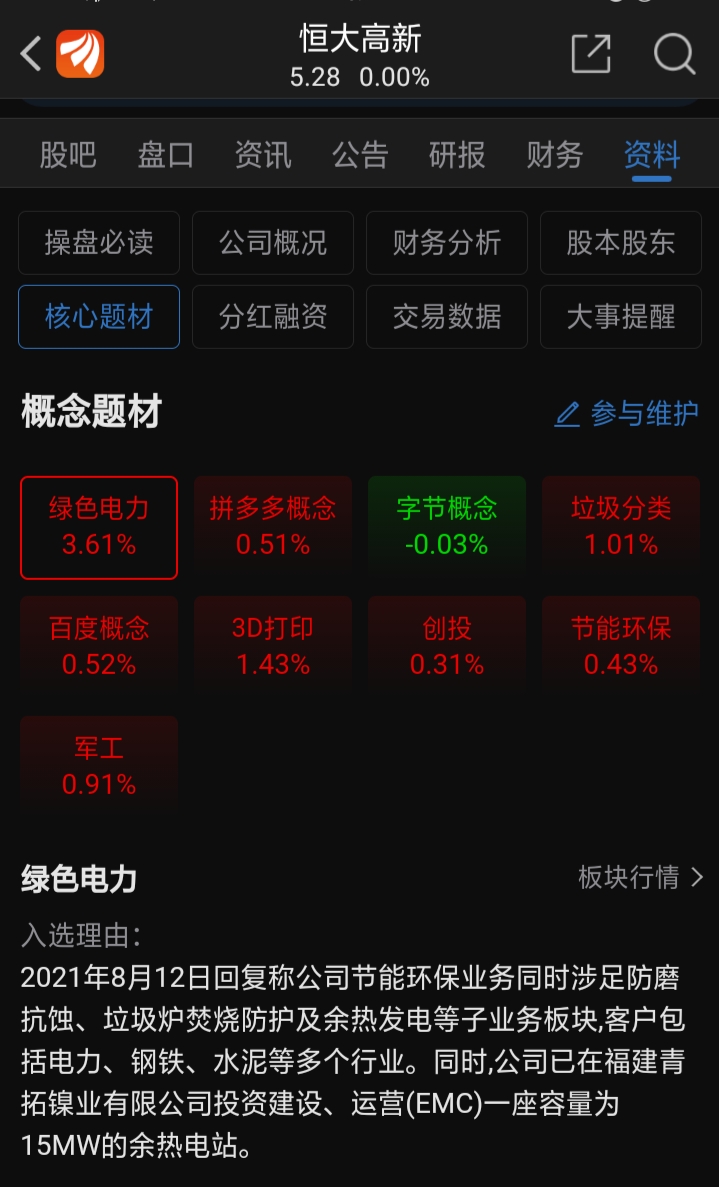
Task: Switch to the 股吧 tab
Action: click(68, 155)
